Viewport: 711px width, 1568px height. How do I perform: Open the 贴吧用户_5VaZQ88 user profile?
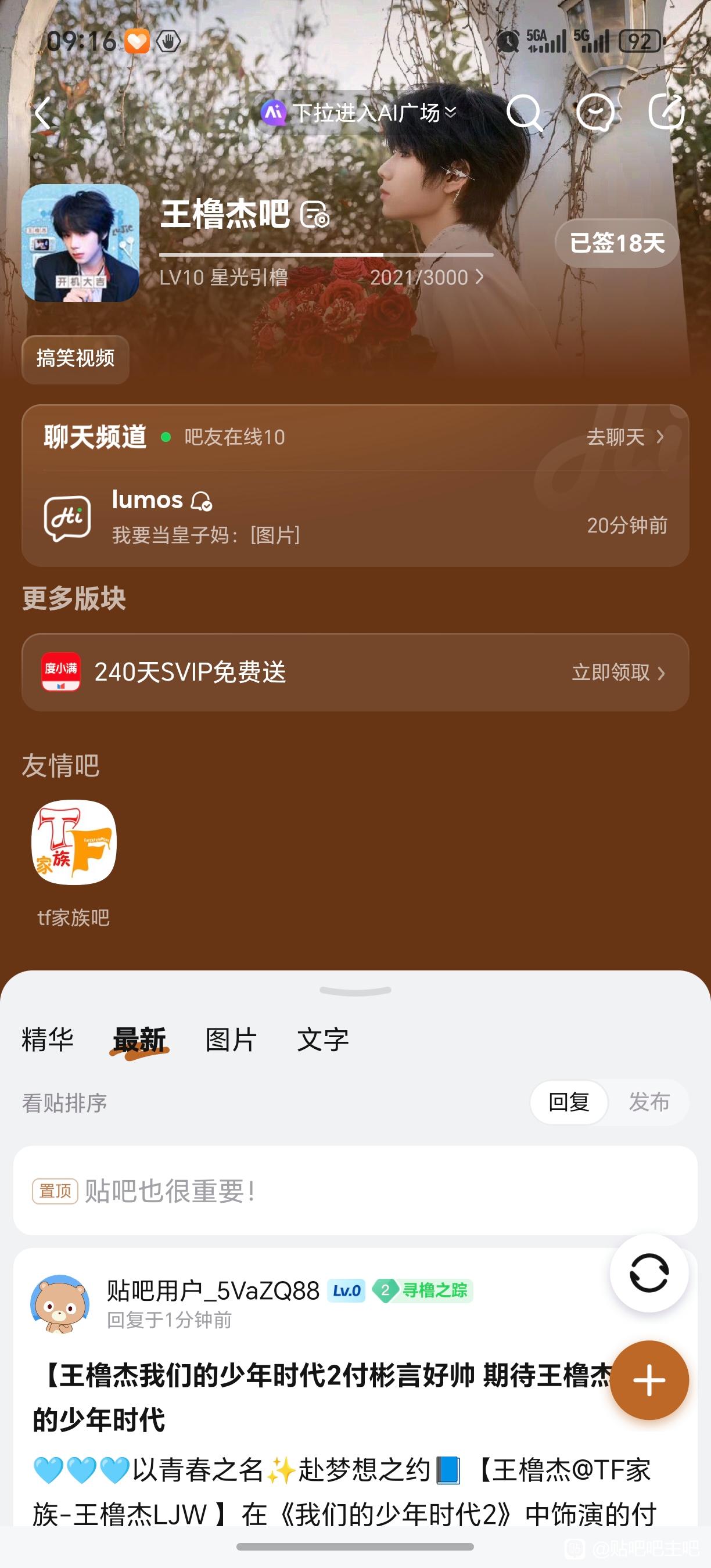tap(213, 1290)
